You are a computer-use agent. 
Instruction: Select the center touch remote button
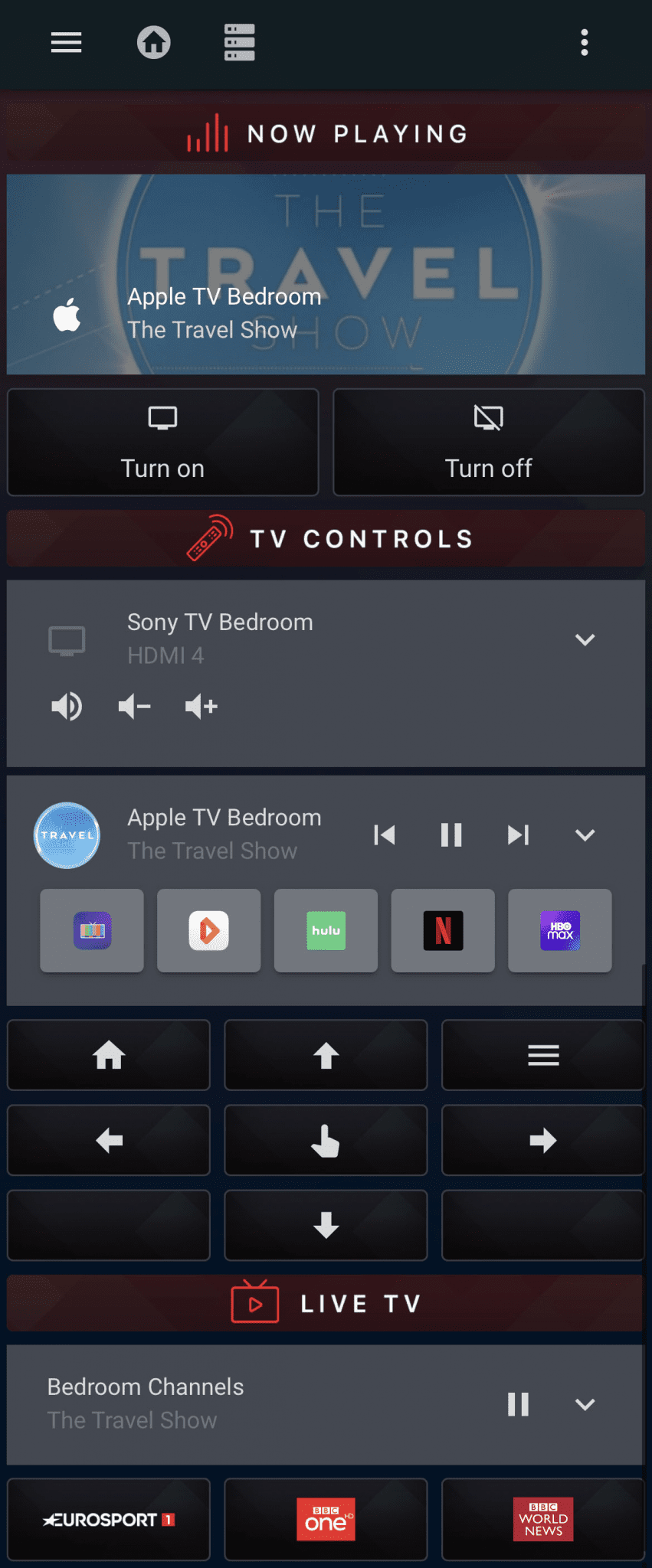326,1140
